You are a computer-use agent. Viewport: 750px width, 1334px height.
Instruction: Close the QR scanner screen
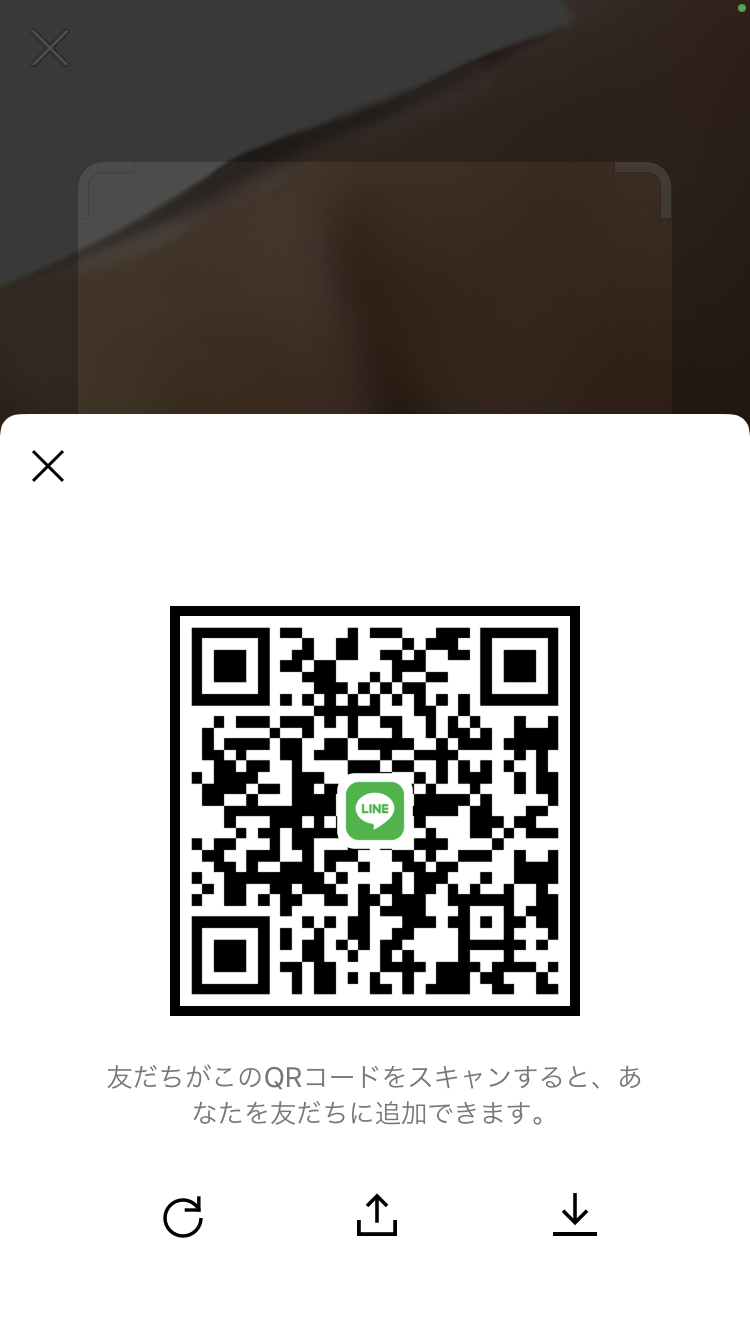(x=50, y=48)
